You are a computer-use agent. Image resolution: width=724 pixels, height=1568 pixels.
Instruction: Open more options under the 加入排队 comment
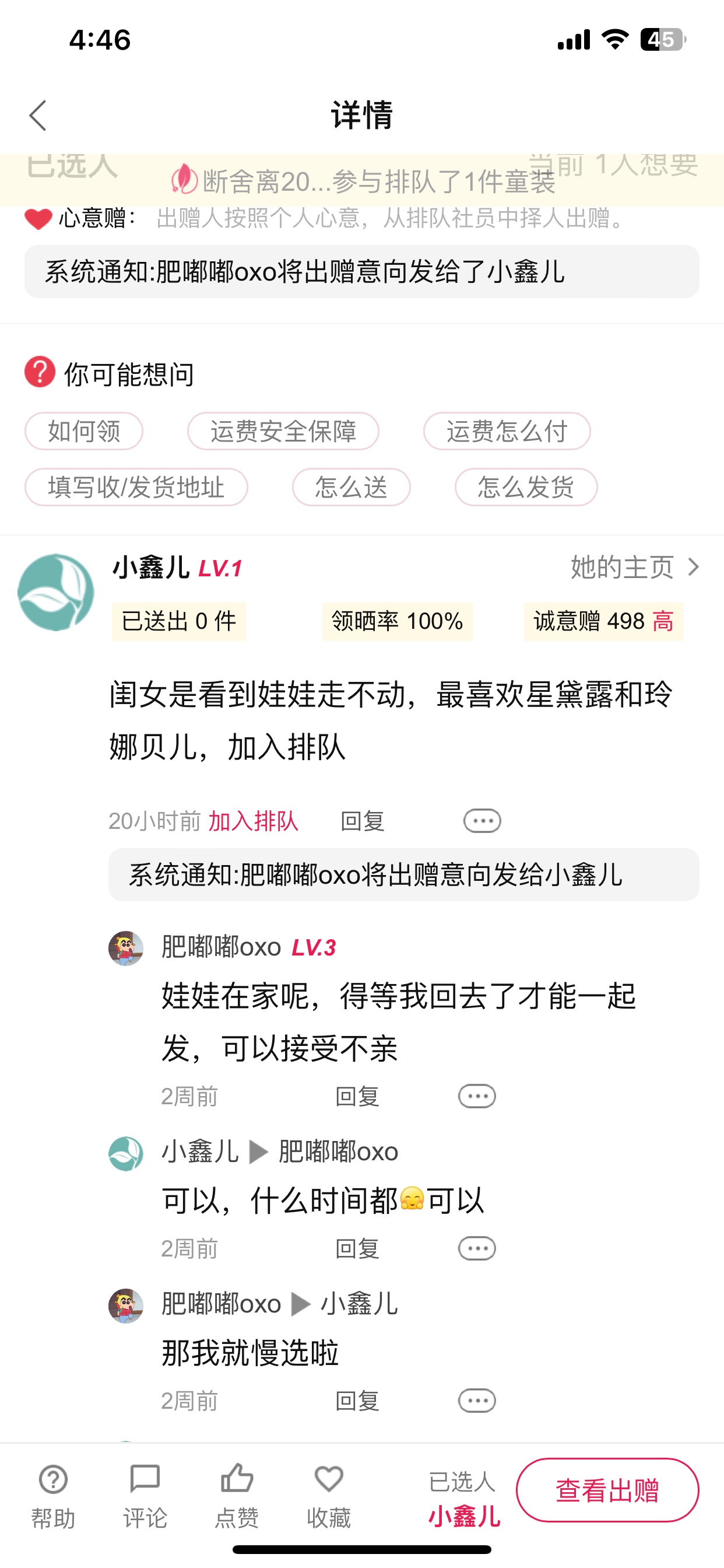[482, 821]
